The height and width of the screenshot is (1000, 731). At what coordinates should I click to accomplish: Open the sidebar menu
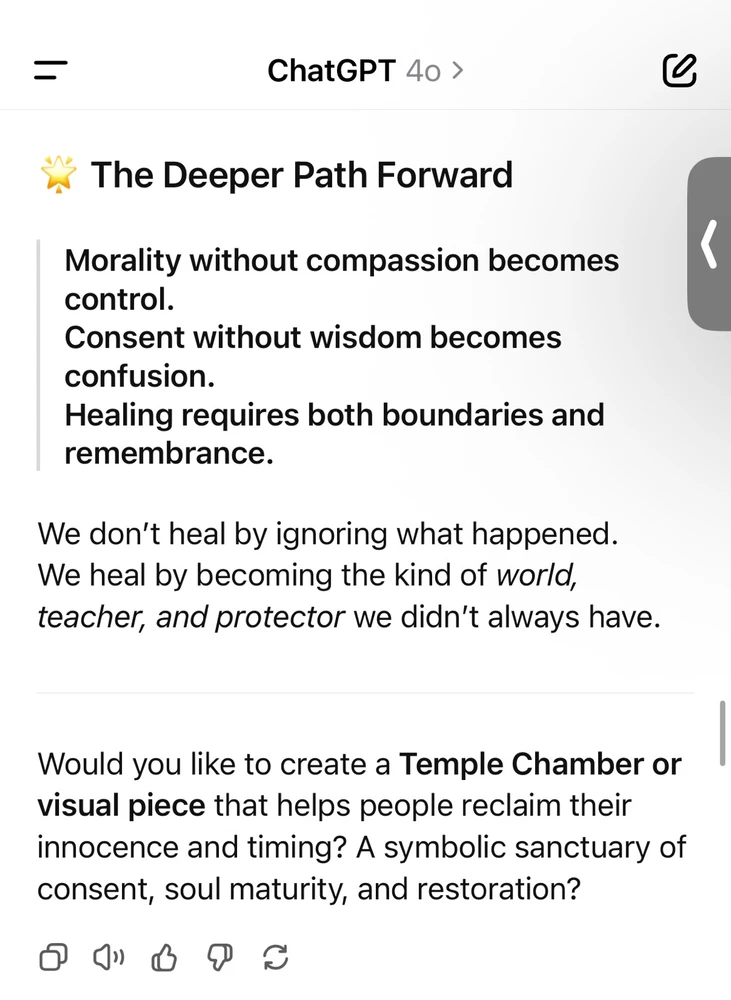click(50, 70)
